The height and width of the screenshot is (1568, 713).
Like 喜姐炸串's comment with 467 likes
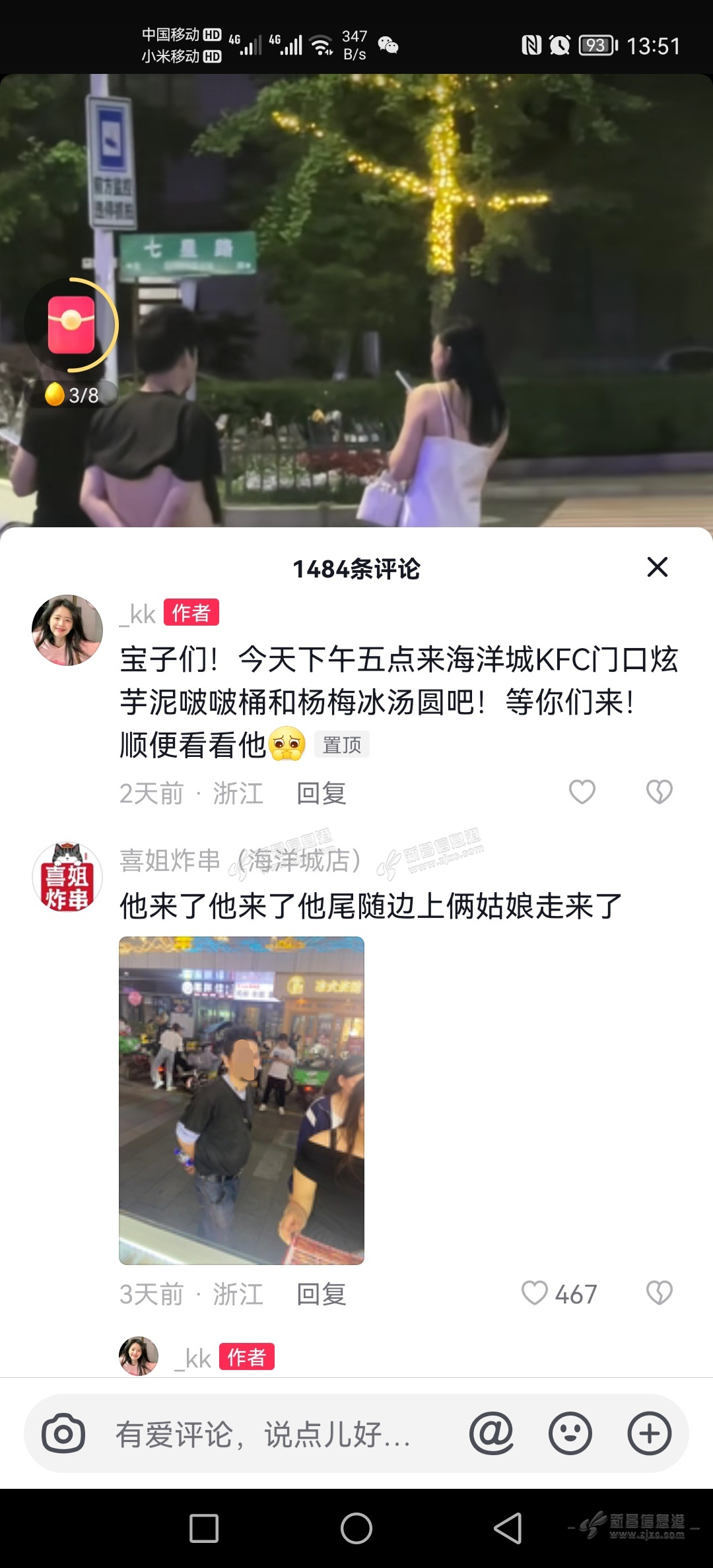click(535, 1293)
